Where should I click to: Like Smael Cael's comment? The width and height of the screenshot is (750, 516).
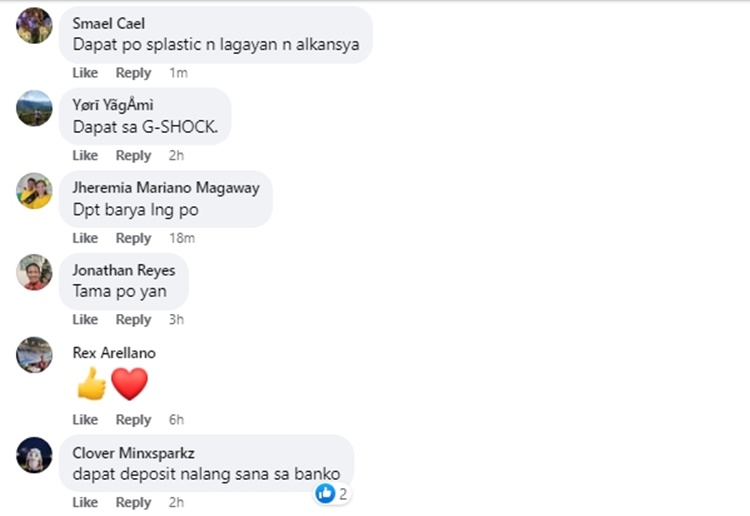[85, 73]
